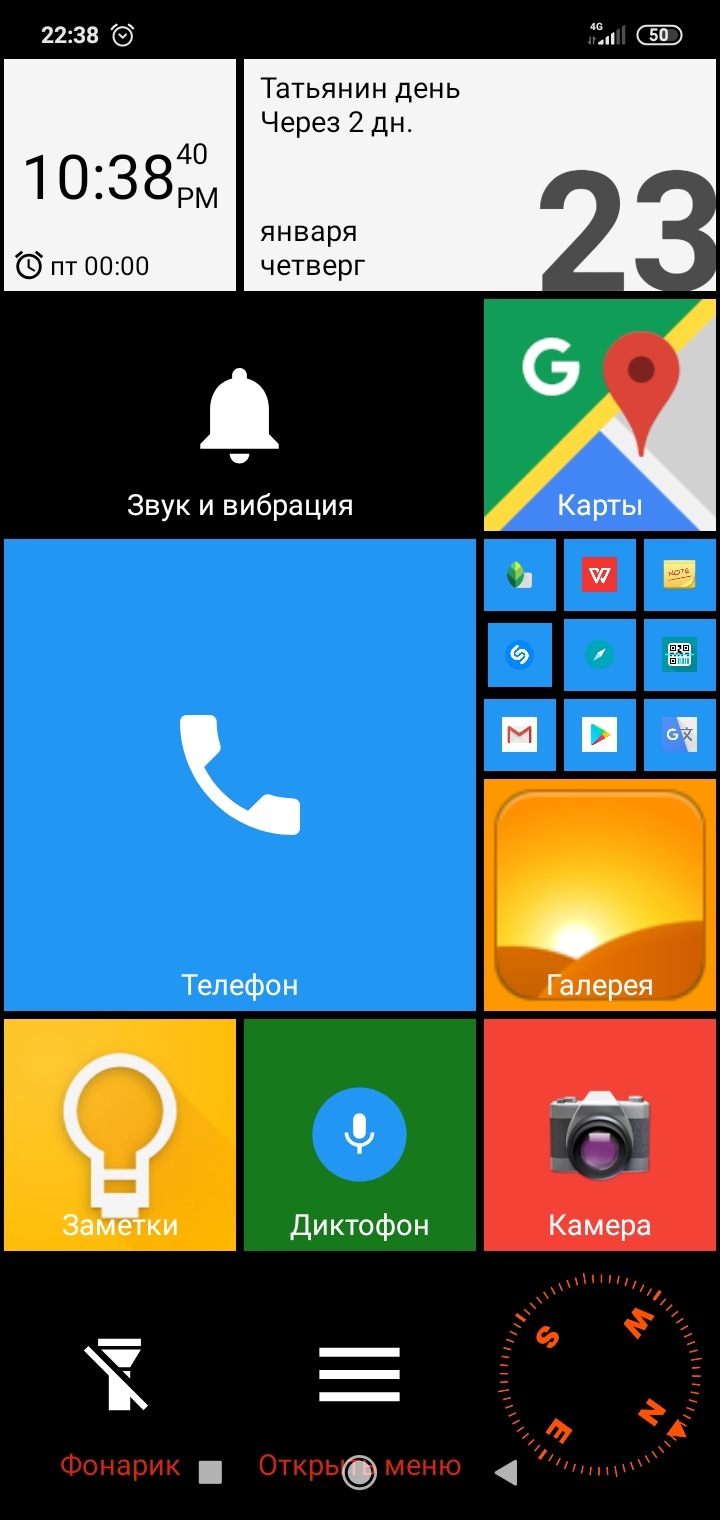The width and height of the screenshot is (720, 1520).
Task: Open the Google Translate tile
Action: (680, 735)
